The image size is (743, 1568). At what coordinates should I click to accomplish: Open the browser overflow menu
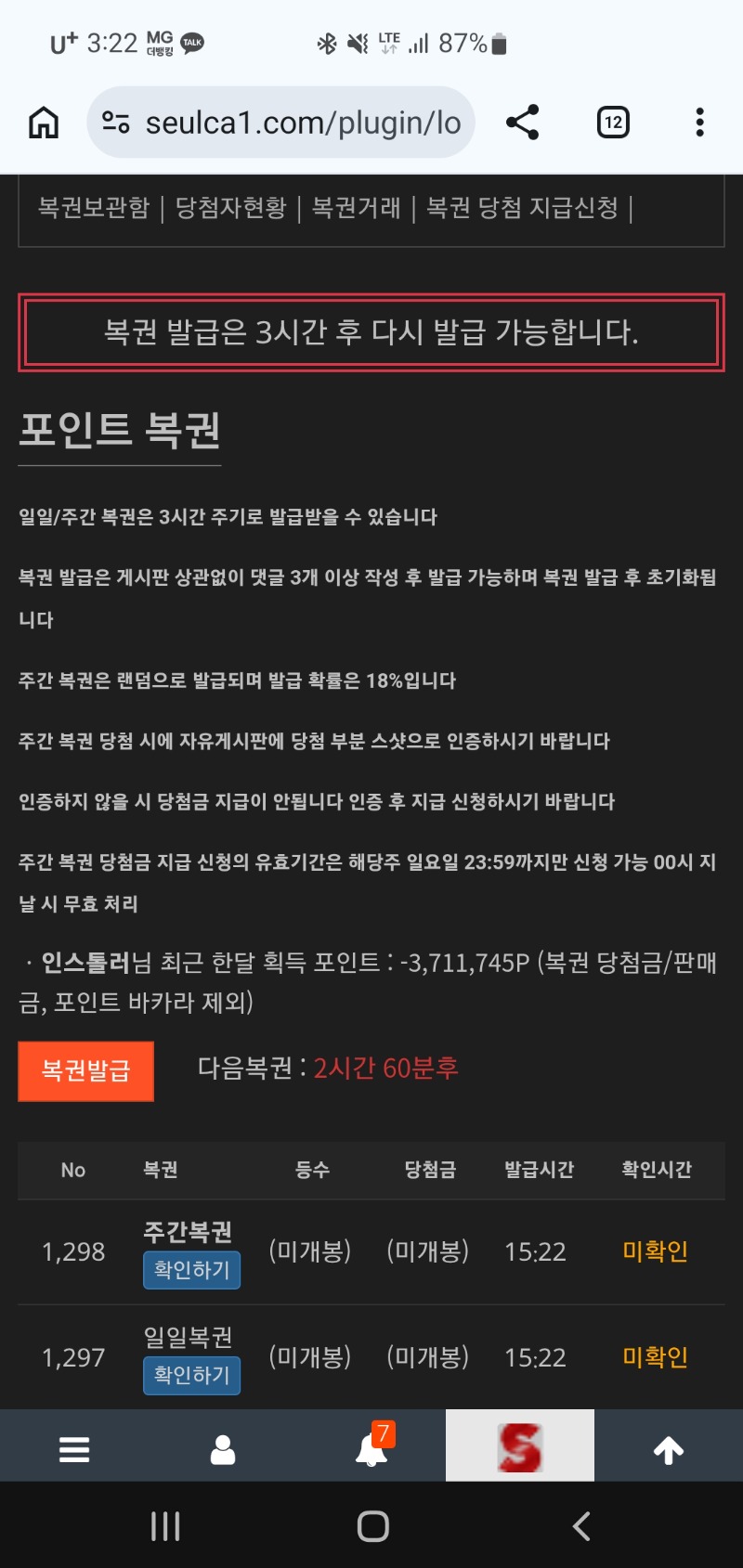point(699,123)
